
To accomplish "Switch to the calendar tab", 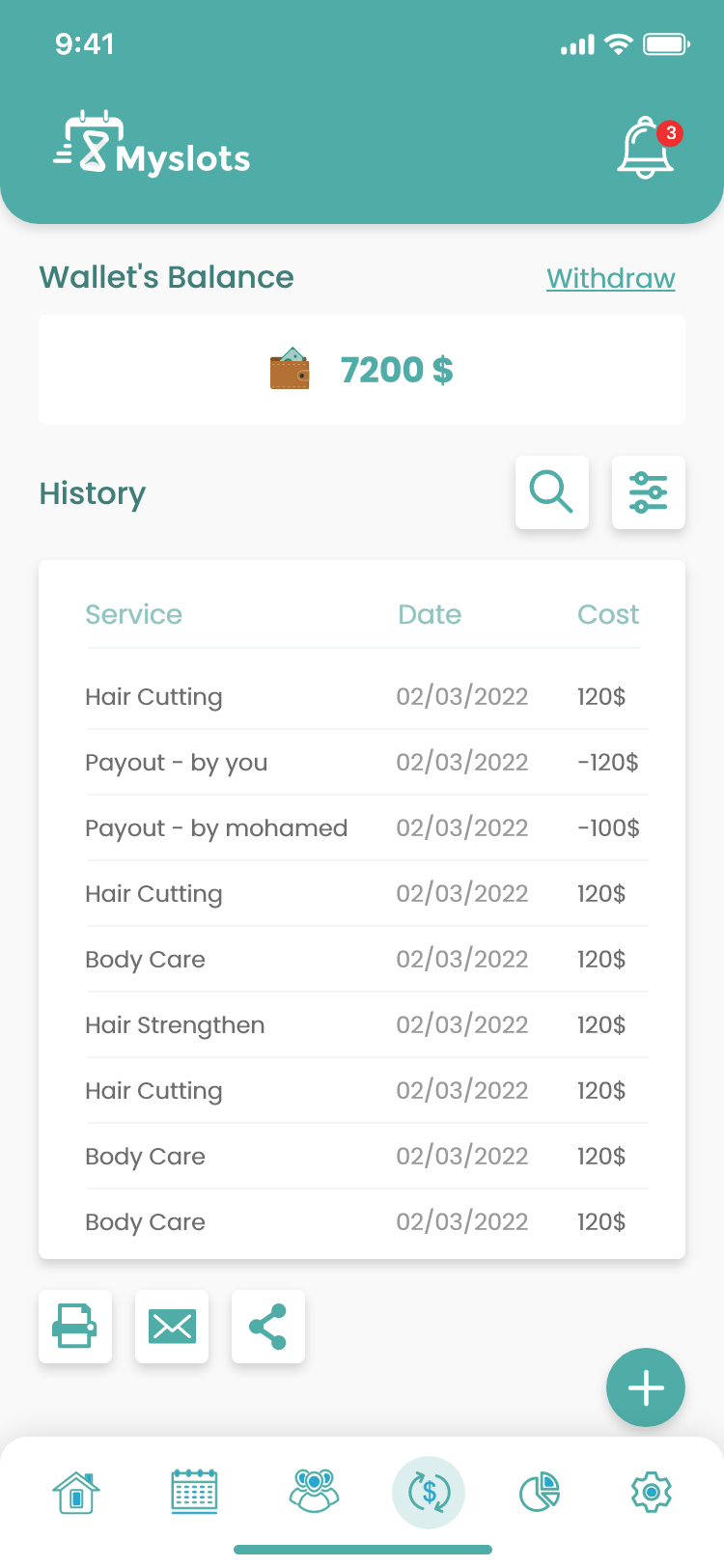I will (194, 1492).
